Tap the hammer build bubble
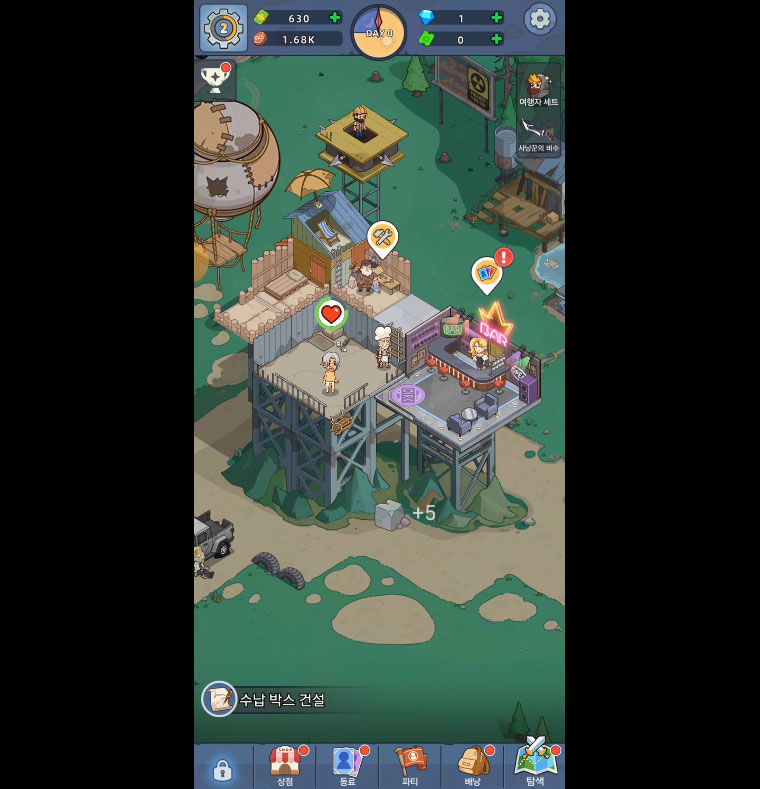The width and height of the screenshot is (760, 789). click(382, 238)
